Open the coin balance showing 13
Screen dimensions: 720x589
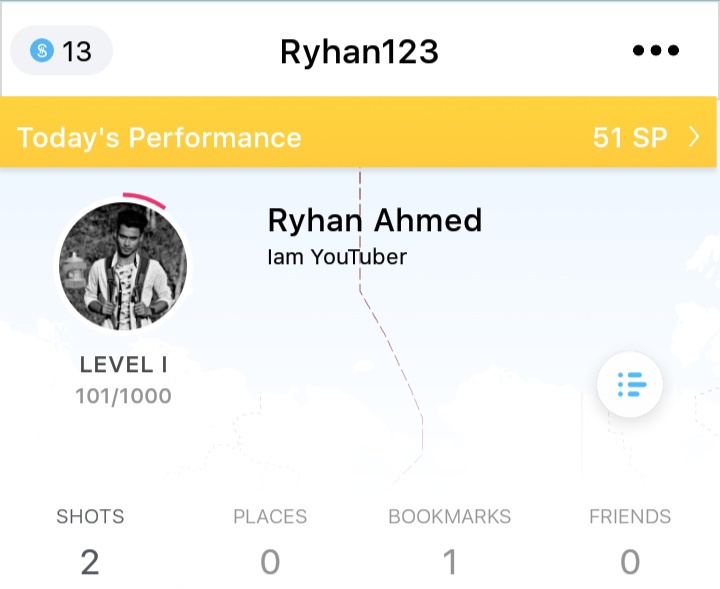pyautogui.click(x=61, y=51)
